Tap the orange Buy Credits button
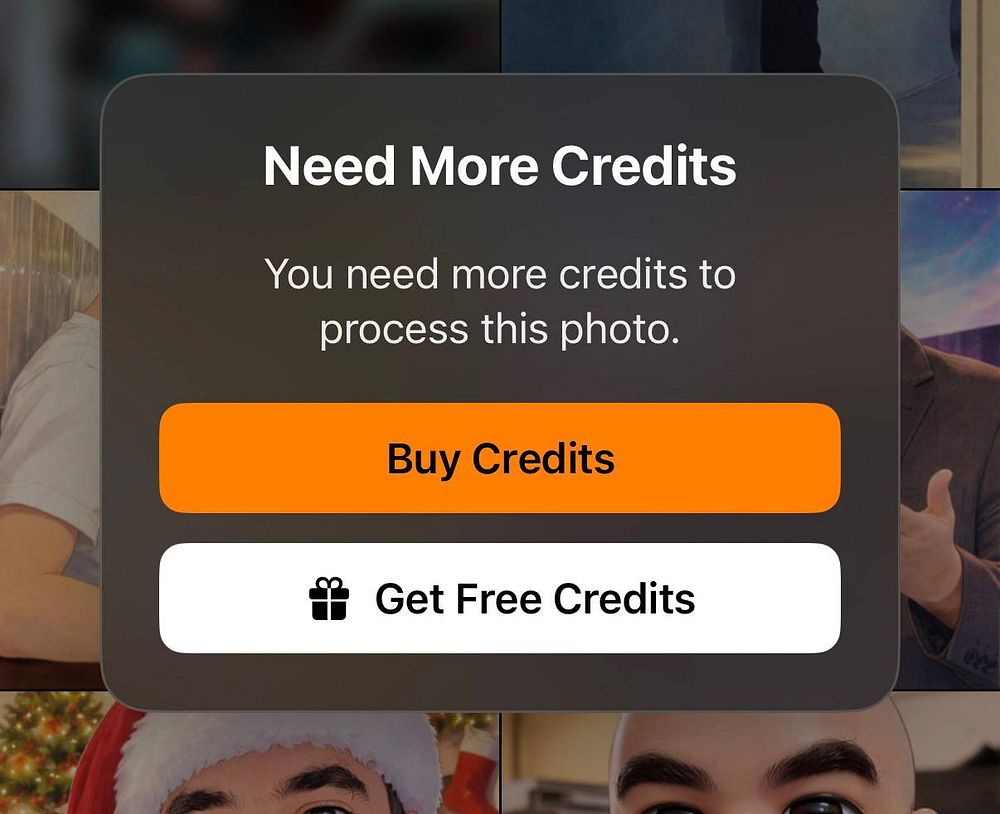1000x814 pixels. pyautogui.click(x=500, y=459)
